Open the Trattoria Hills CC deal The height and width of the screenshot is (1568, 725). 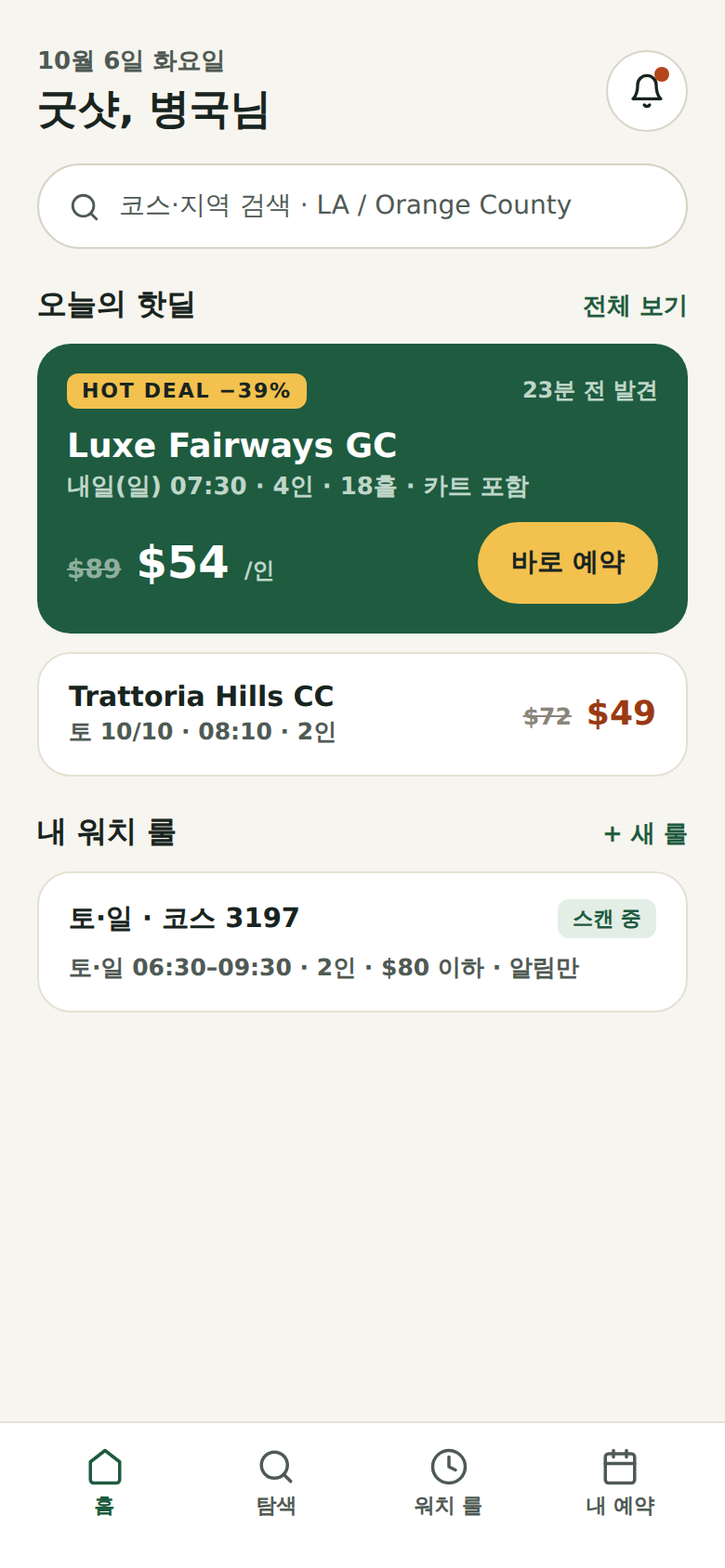coord(362,714)
